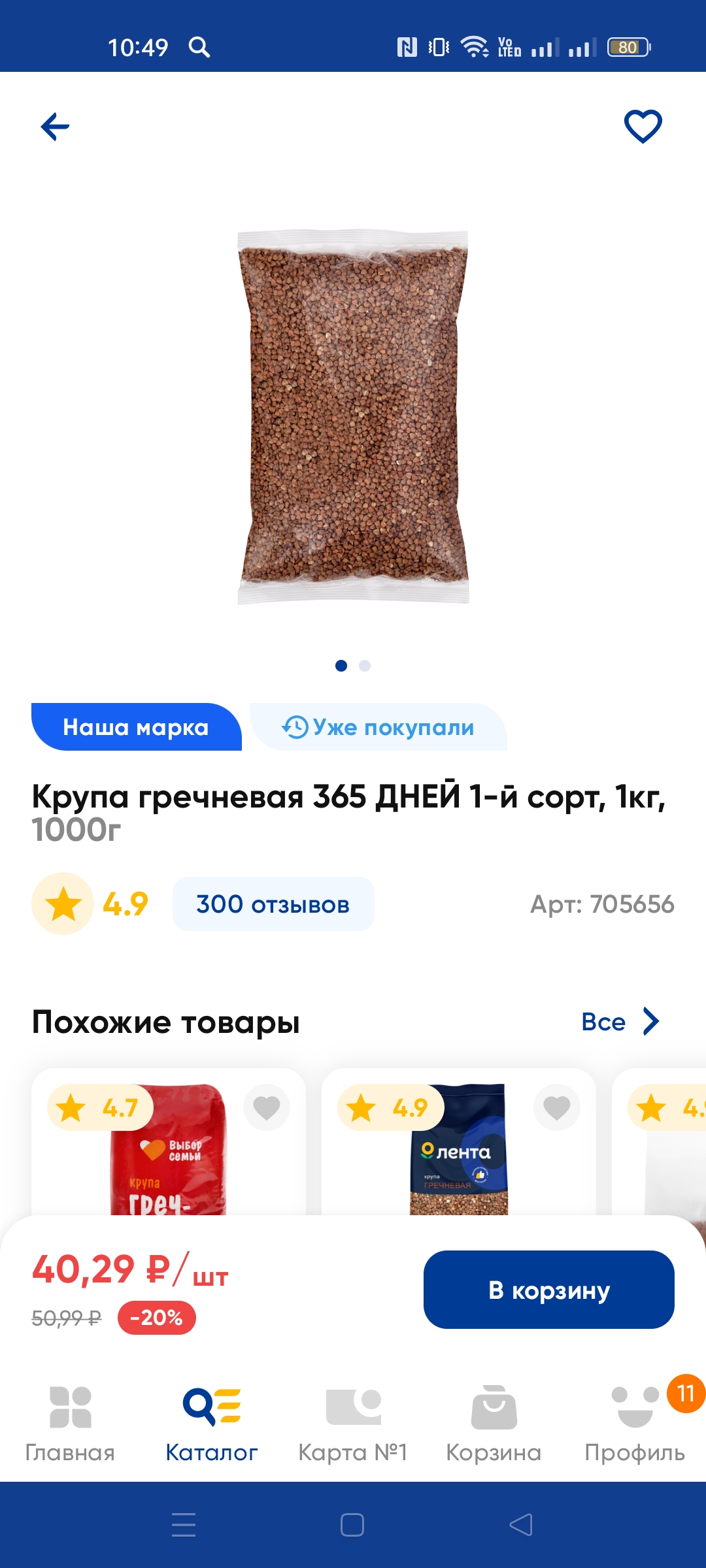Screen dimensions: 706x1568
Task: Add product with В корзину button
Action: [549, 1290]
